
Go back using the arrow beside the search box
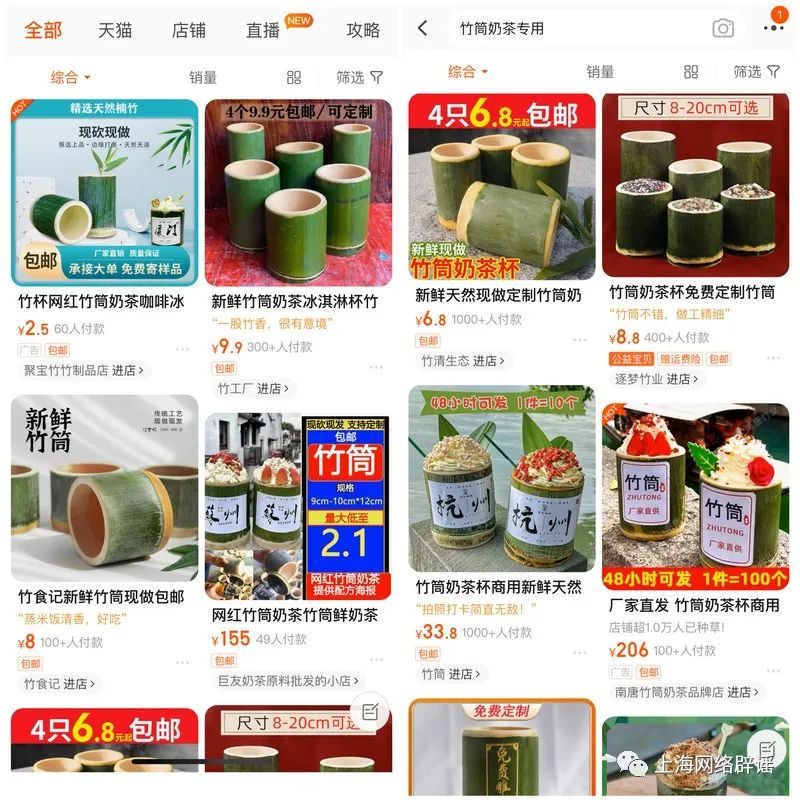pos(423,28)
